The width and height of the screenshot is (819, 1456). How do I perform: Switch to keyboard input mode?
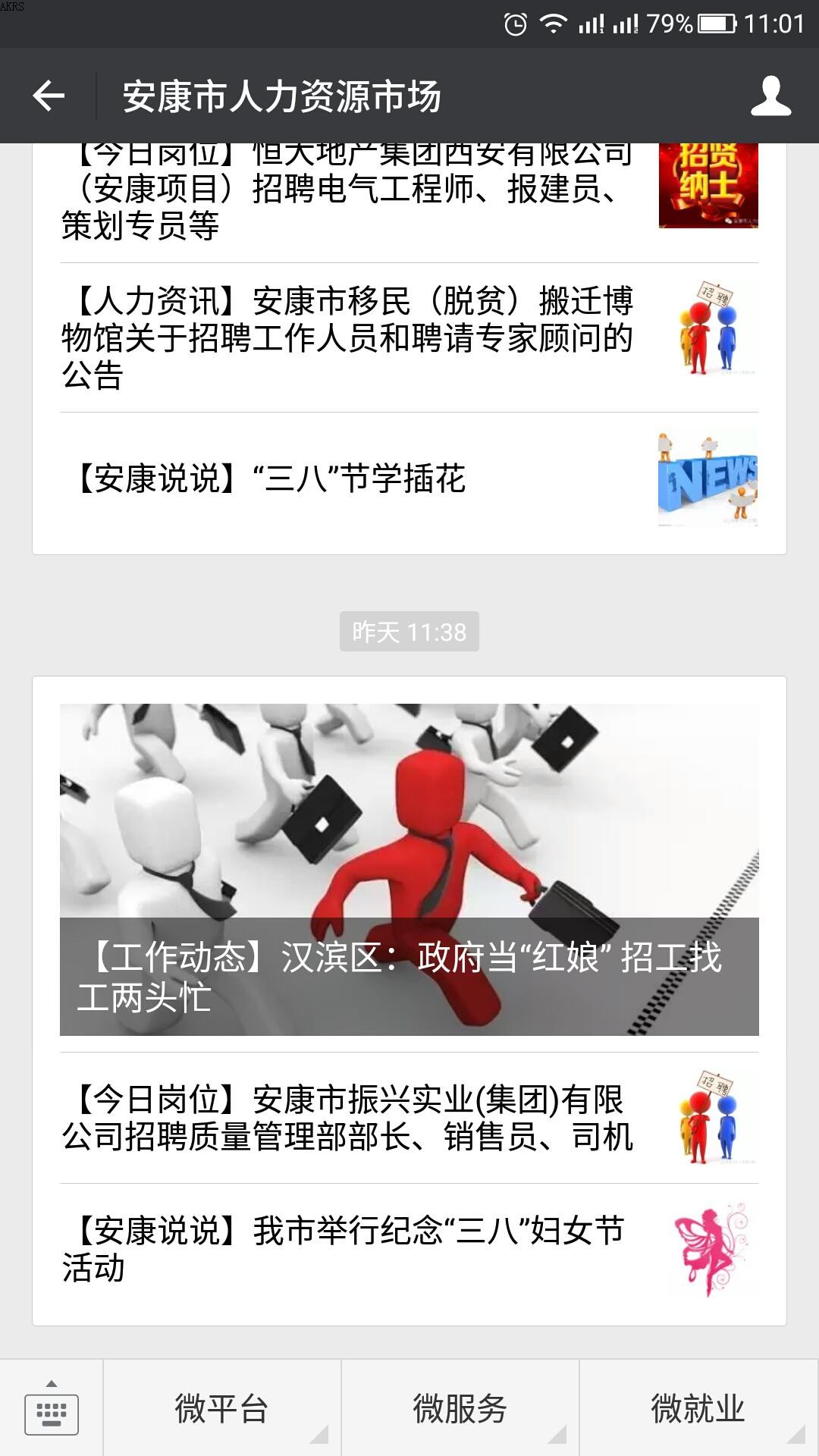52,1408
